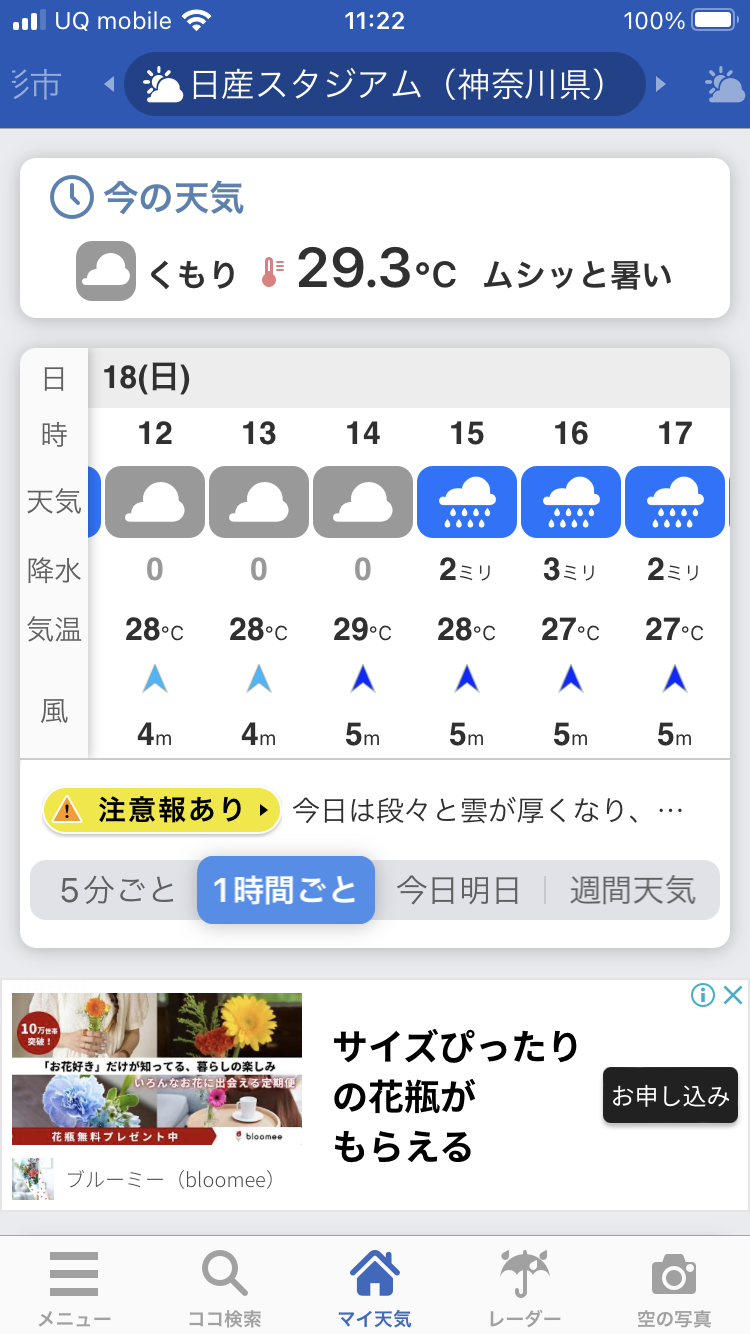Close the bloomee advertisement
The height and width of the screenshot is (1334, 750).
(x=733, y=995)
